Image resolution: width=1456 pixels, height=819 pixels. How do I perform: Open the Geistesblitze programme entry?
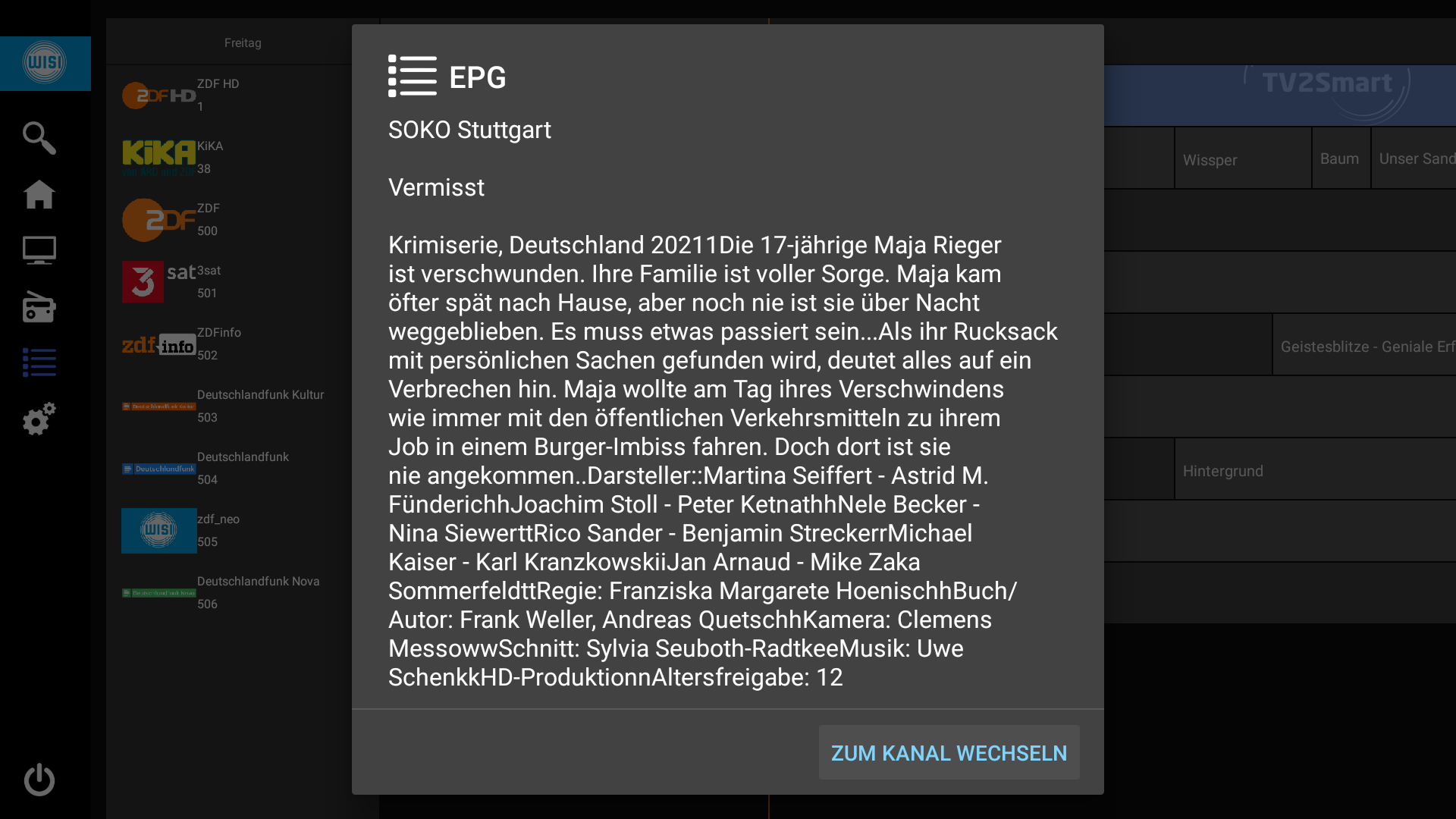coord(1363,346)
